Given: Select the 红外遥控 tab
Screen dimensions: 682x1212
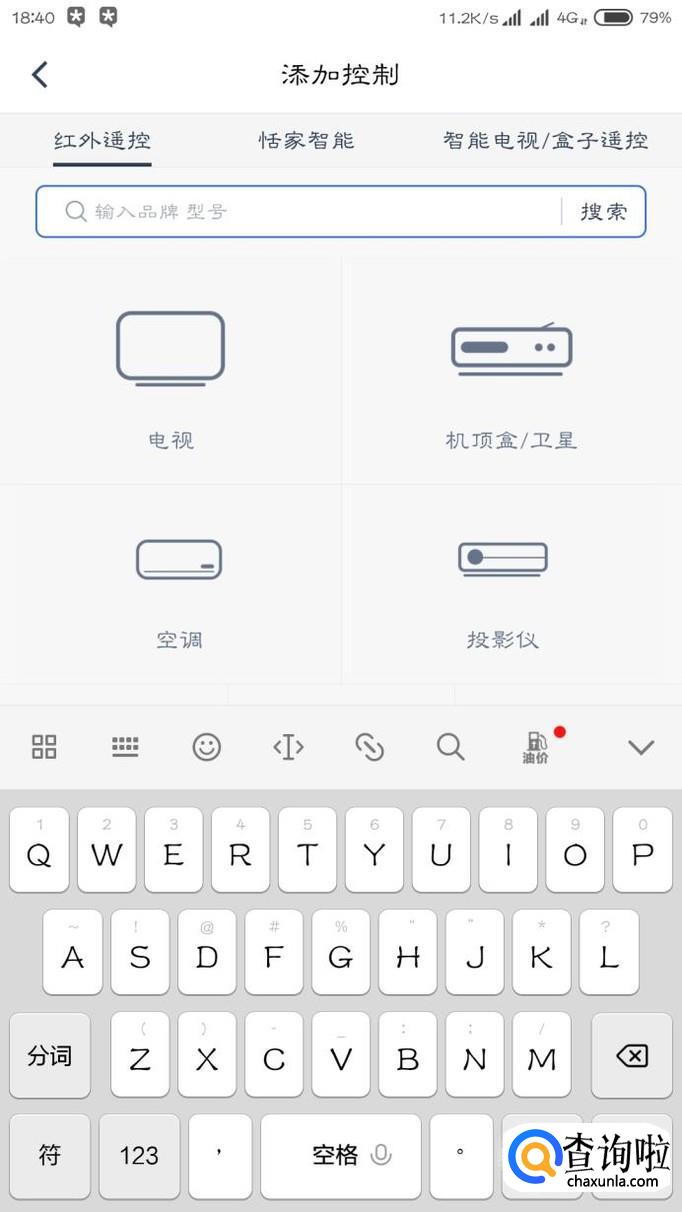Looking at the screenshot, I should coord(102,141).
